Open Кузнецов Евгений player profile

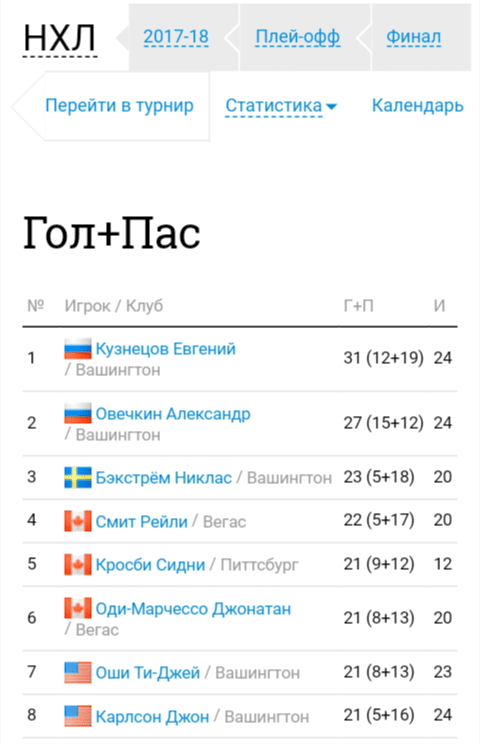pyautogui.click(x=166, y=349)
